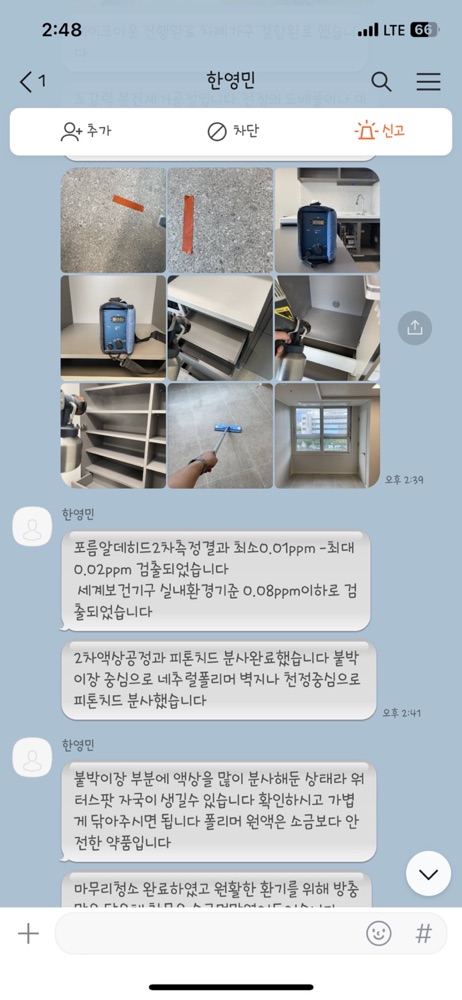Share the photo album via share icon

(x=415, y=328)
